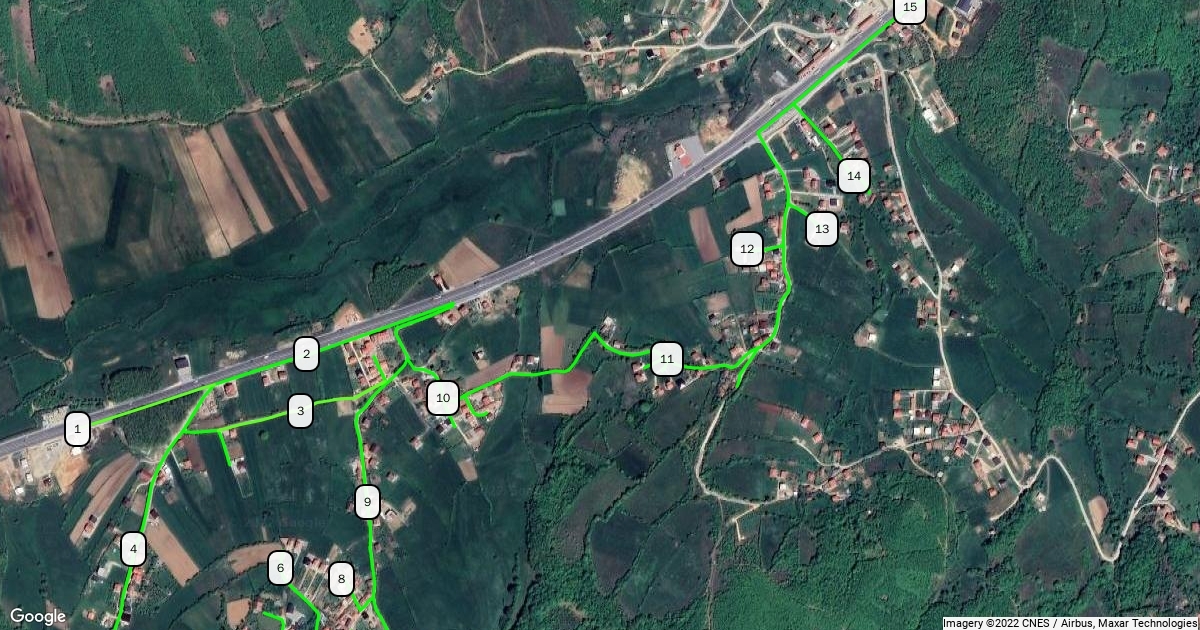Tap map marker number 13
The image size is (1200, 630).
click(x=822, y=229)
